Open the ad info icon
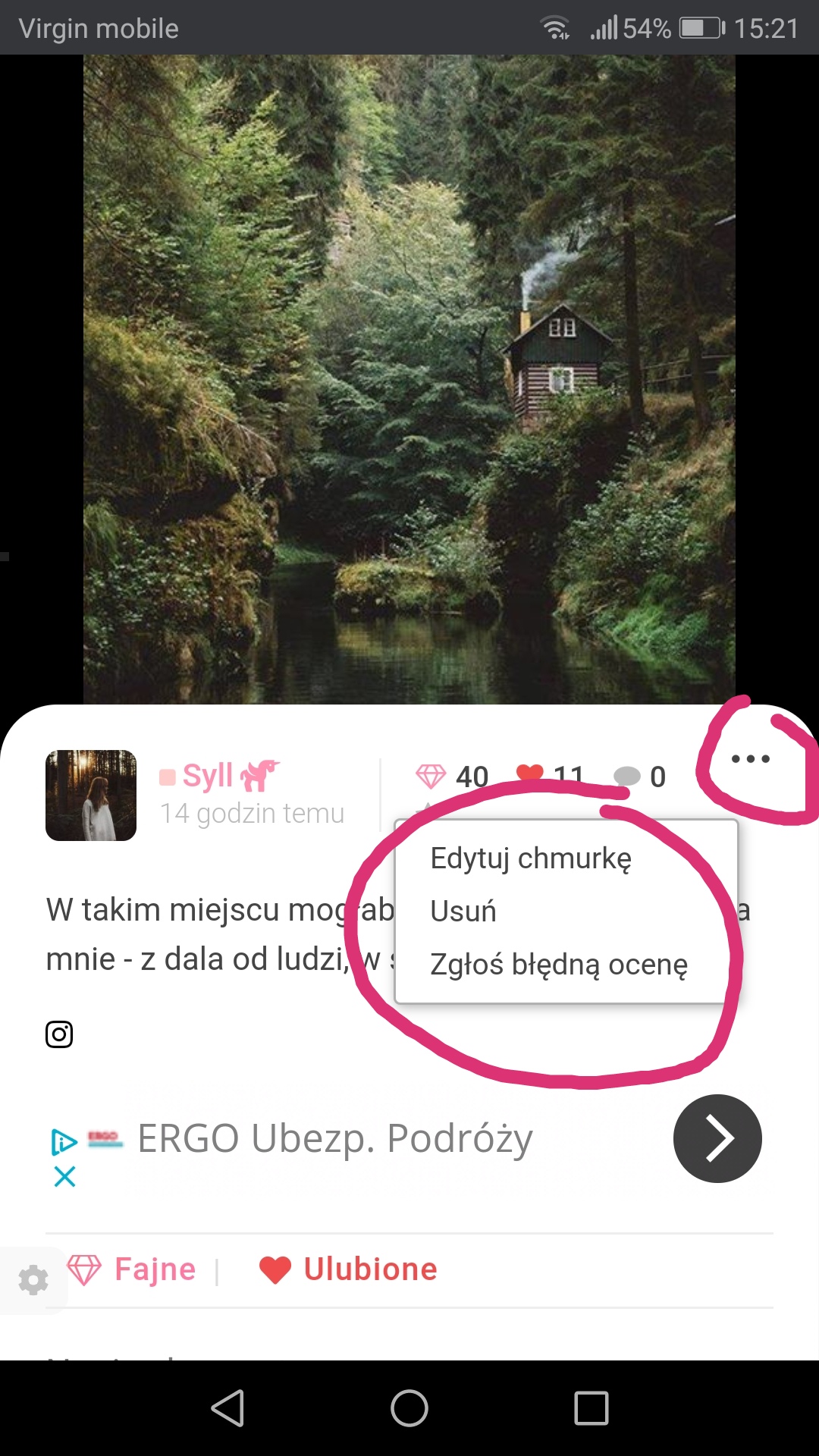Image resolution: width=819 pixels, height=1456 pixels. pos(64,1141)
